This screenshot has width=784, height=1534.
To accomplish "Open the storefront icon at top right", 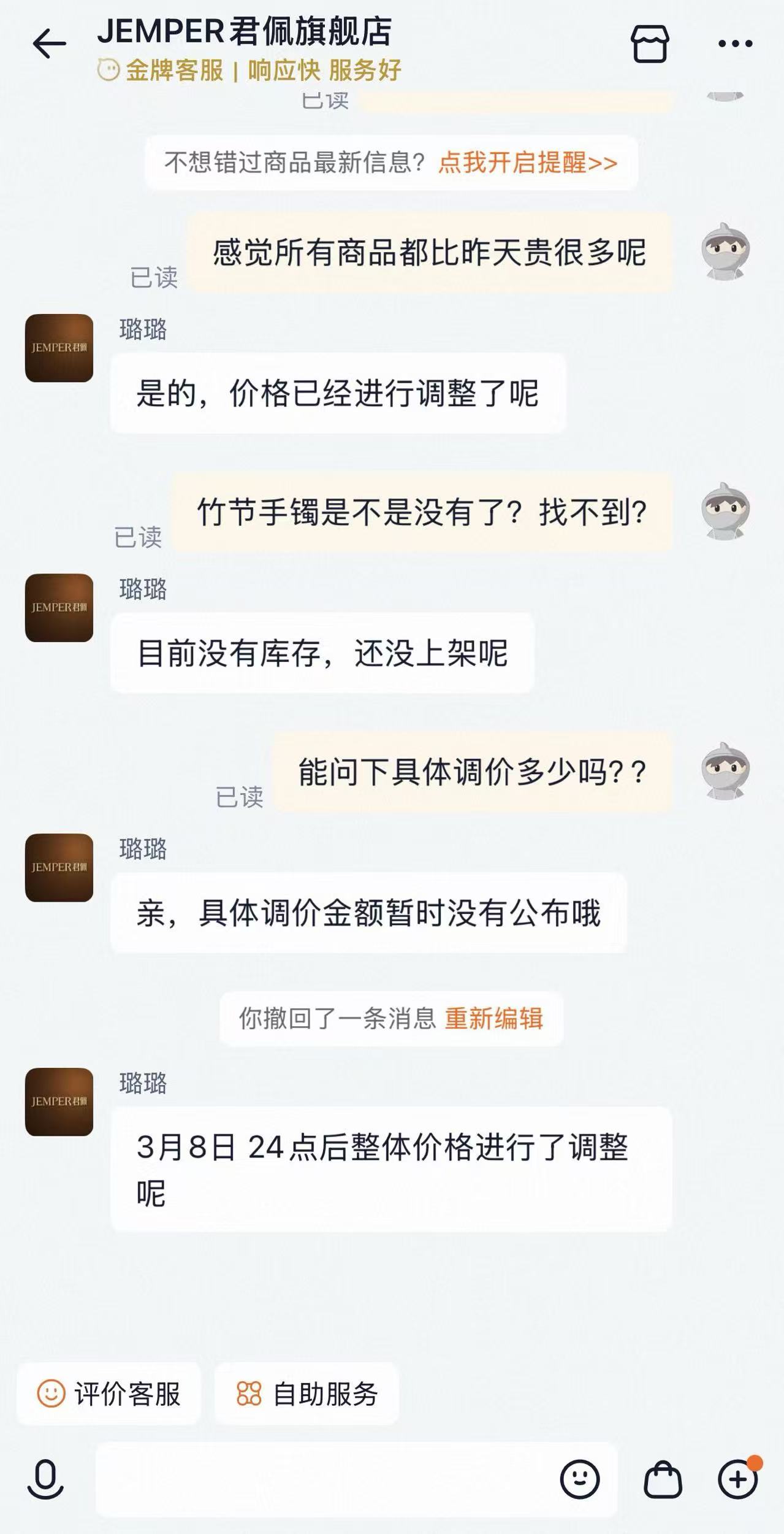I will [652, 43].
